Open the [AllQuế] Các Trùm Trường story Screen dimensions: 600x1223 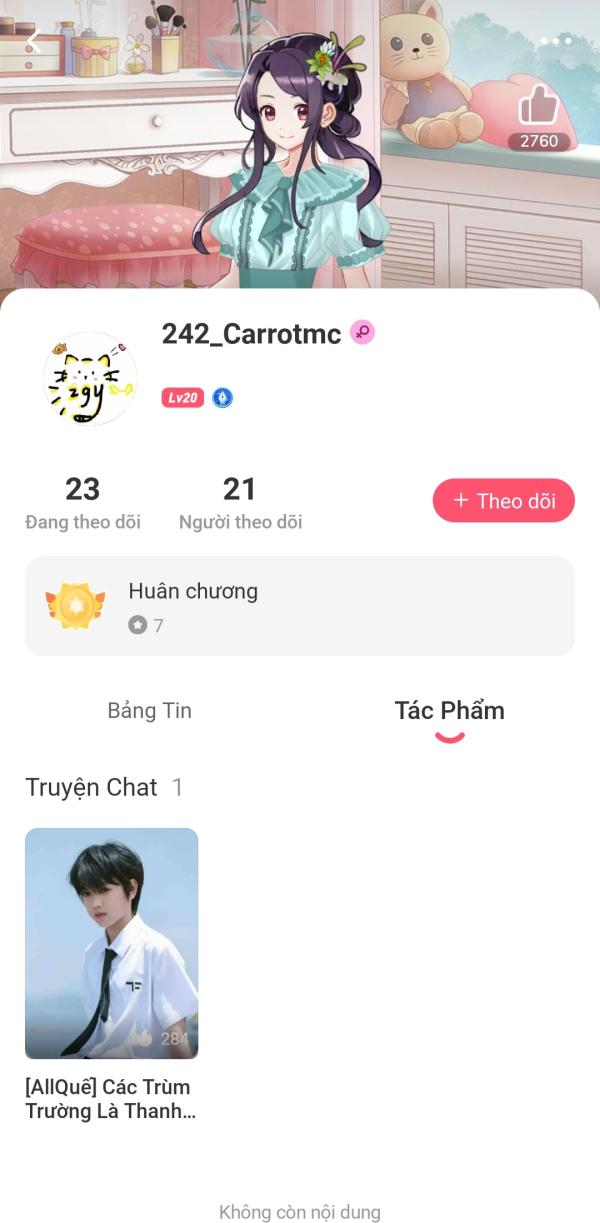tap(111, 943)
